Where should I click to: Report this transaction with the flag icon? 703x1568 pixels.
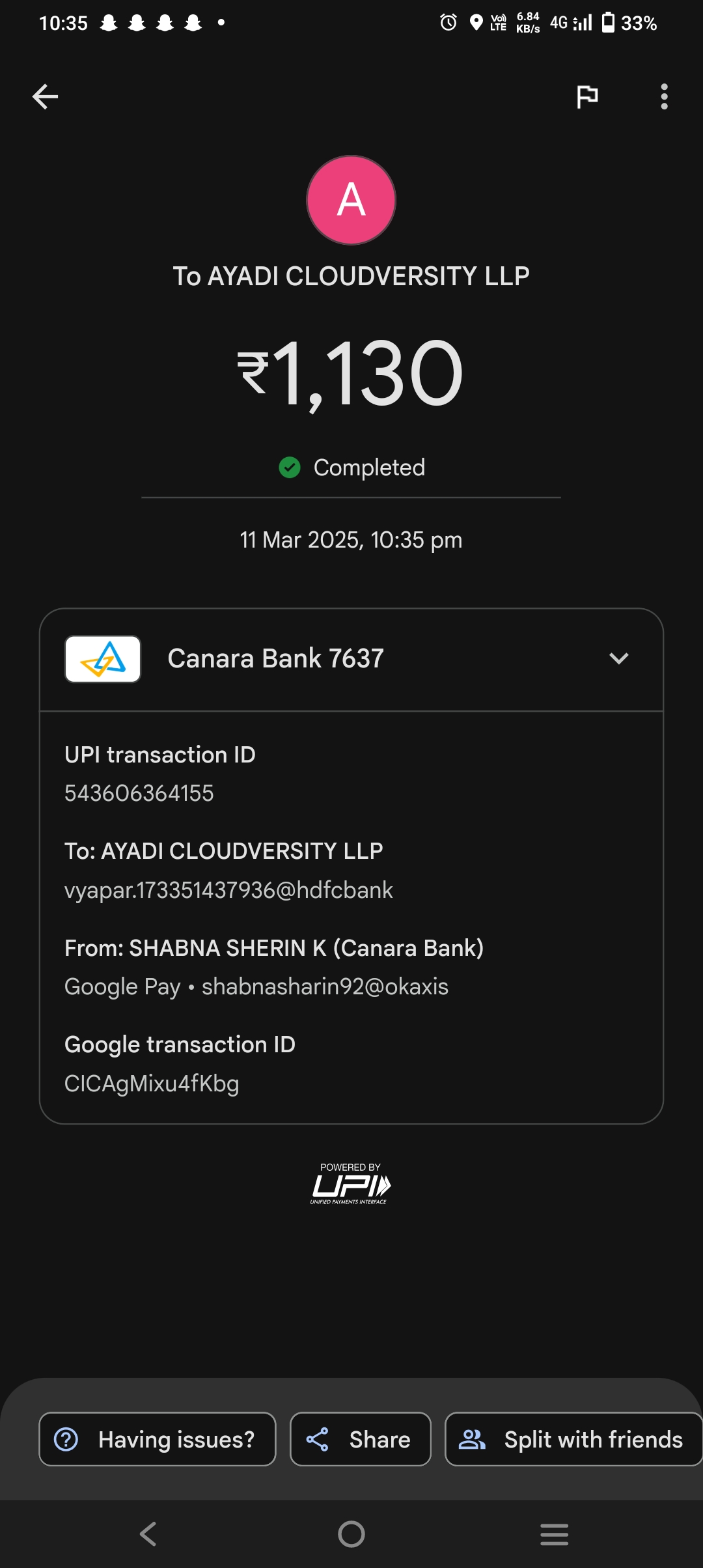pyautogui.click(x=587, y=97)
